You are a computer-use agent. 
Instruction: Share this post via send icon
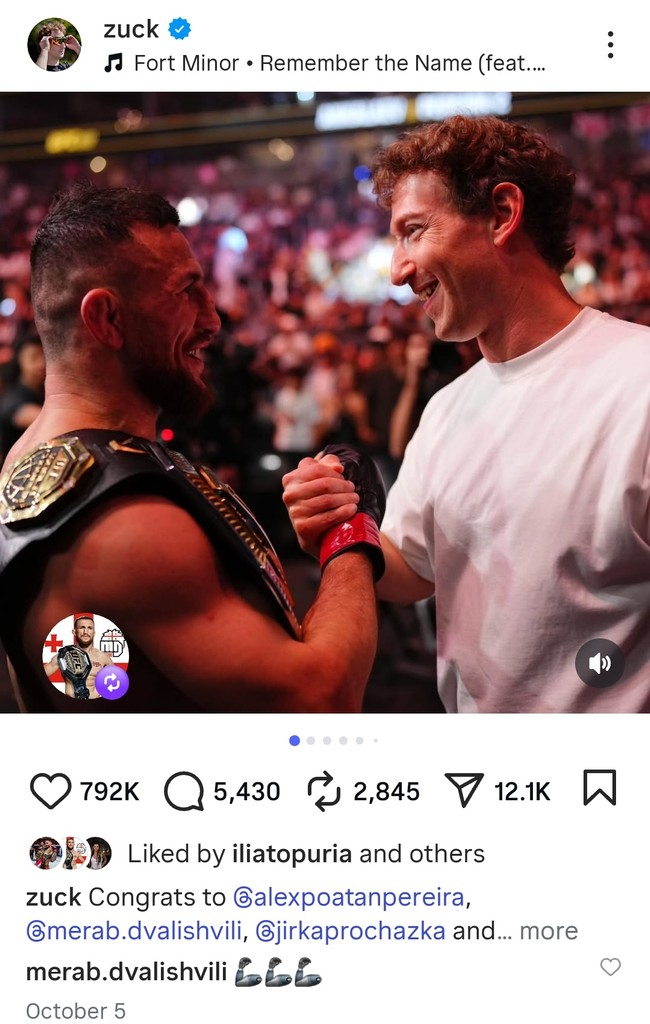coord(463,791)
